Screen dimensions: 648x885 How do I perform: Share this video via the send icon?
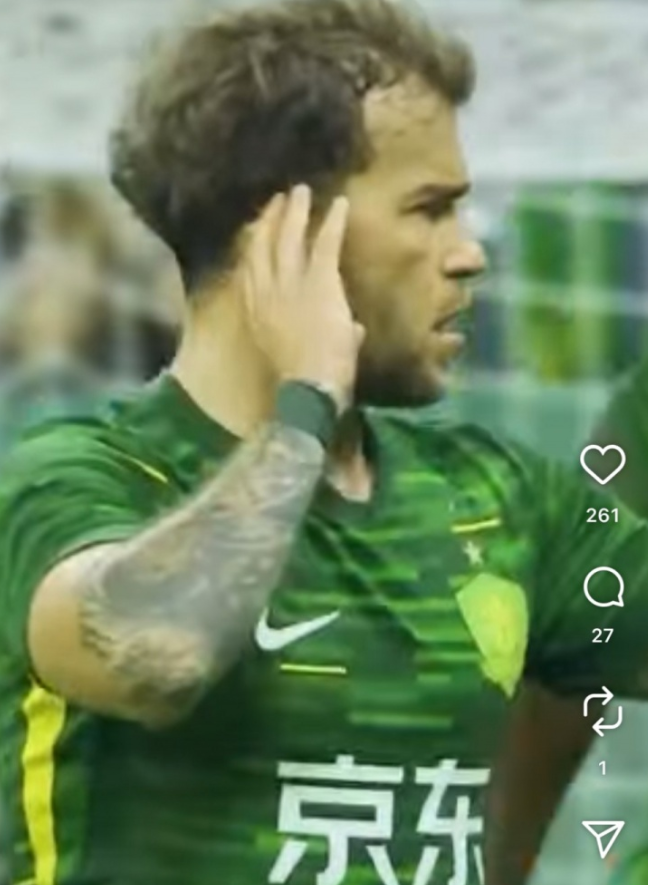(x=603, y=838)
